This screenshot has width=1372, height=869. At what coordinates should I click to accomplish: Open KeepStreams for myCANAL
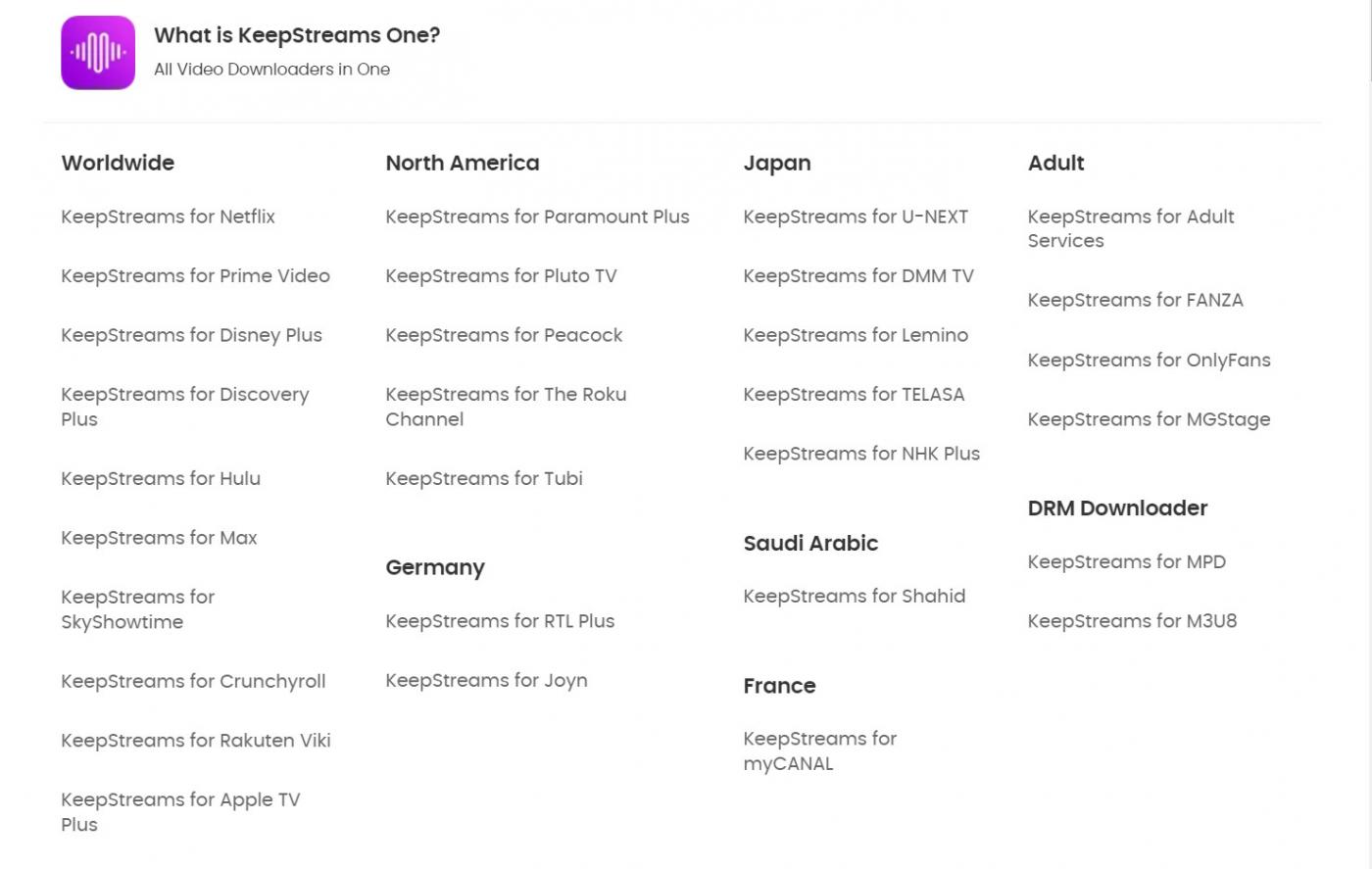pos(819,751)
